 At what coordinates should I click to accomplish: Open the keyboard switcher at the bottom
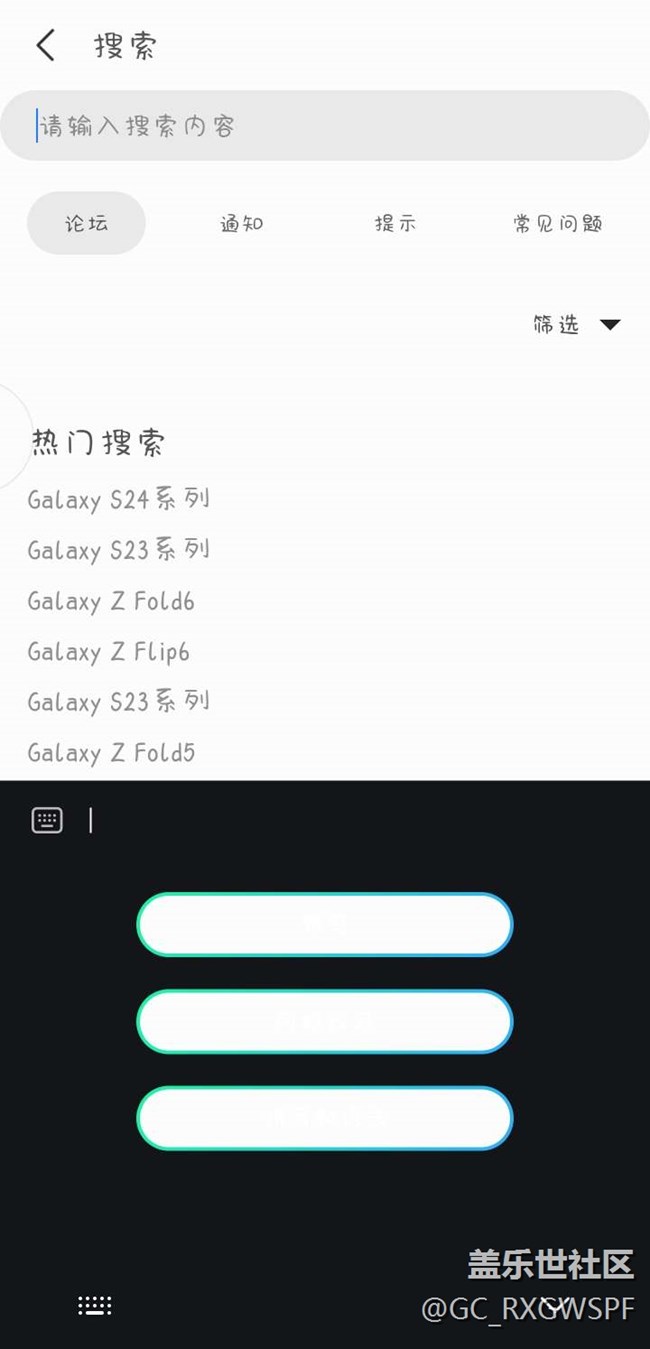point(95,1305)
